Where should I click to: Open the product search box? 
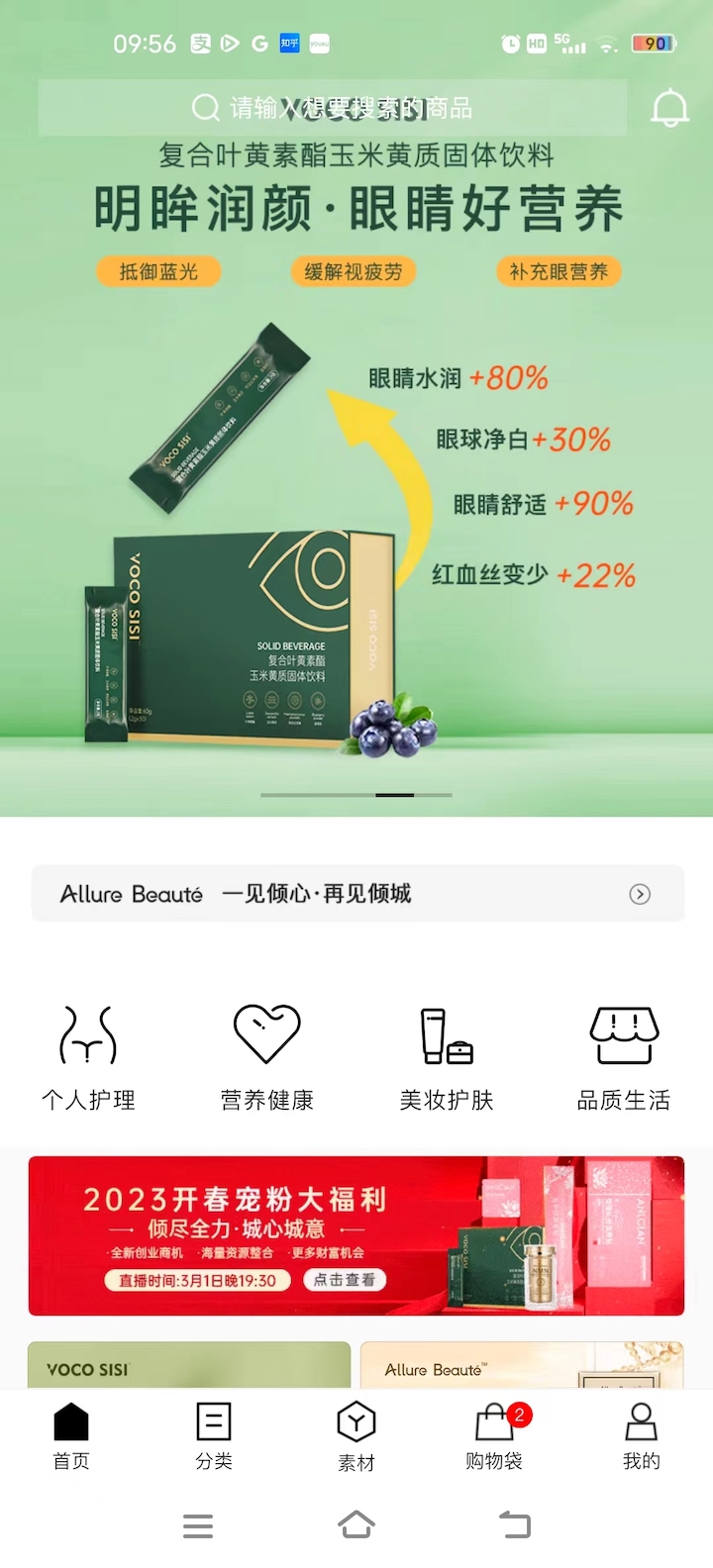pyautogui.click(x=333, y=107)
